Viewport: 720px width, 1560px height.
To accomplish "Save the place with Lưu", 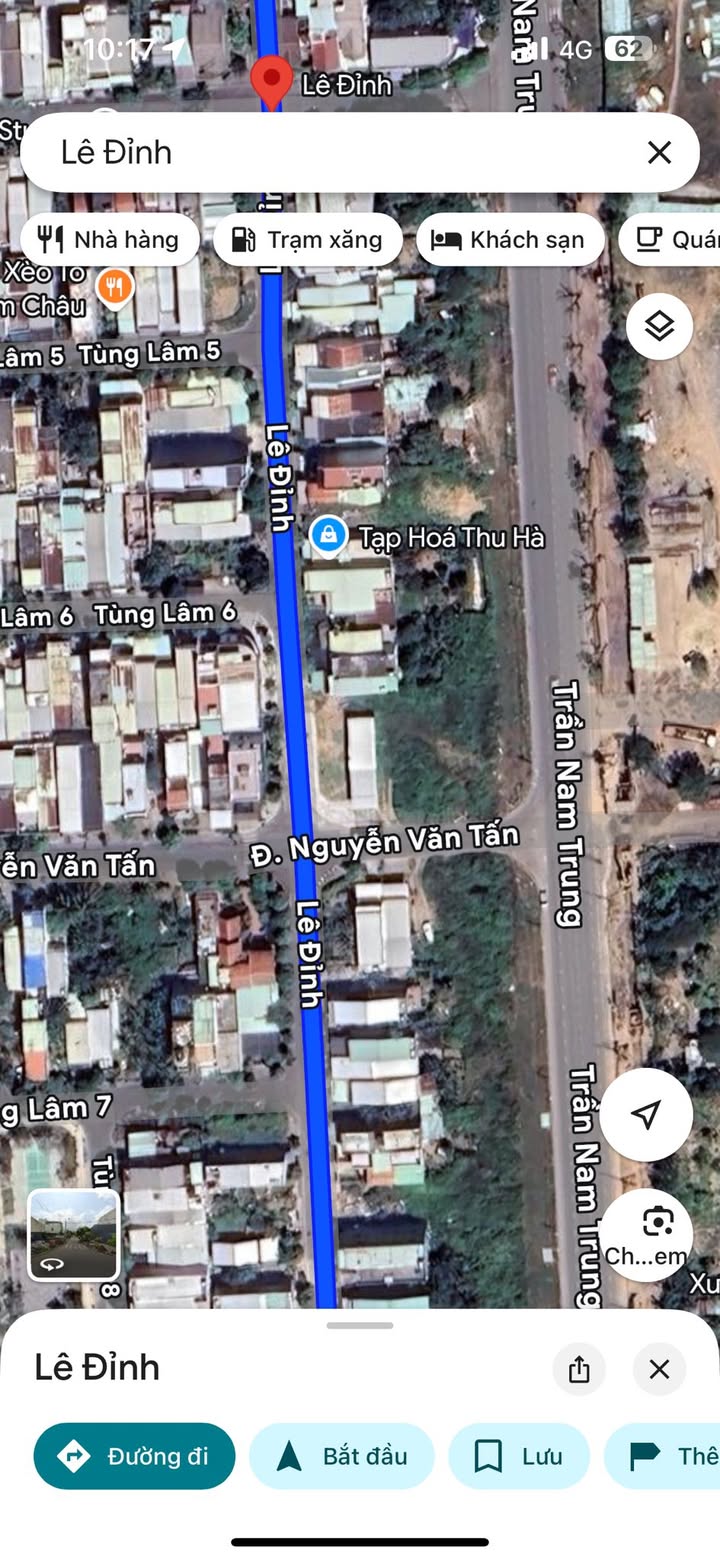I will (519, 1456).
